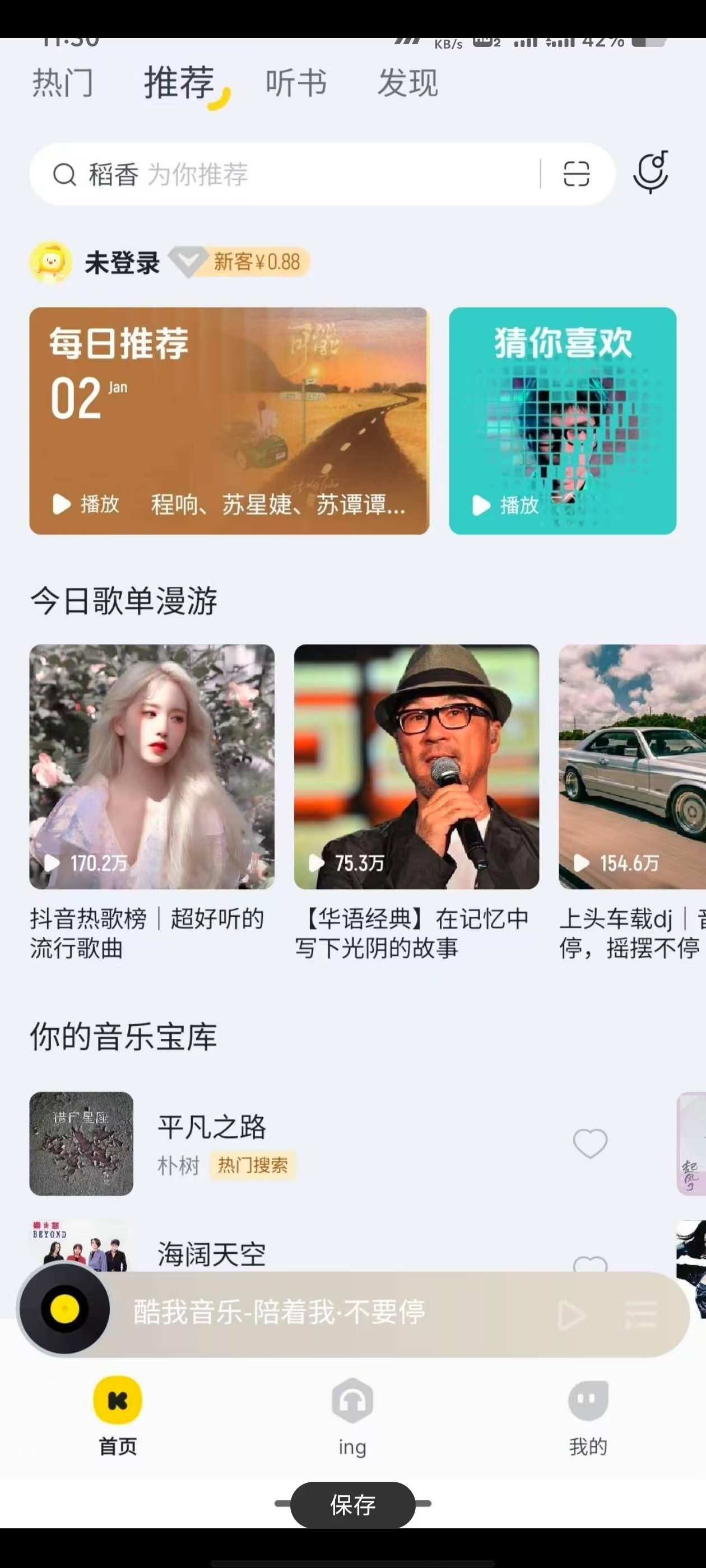
Task: Open the spinning disc in mini player
Action: coord(64,1309)
